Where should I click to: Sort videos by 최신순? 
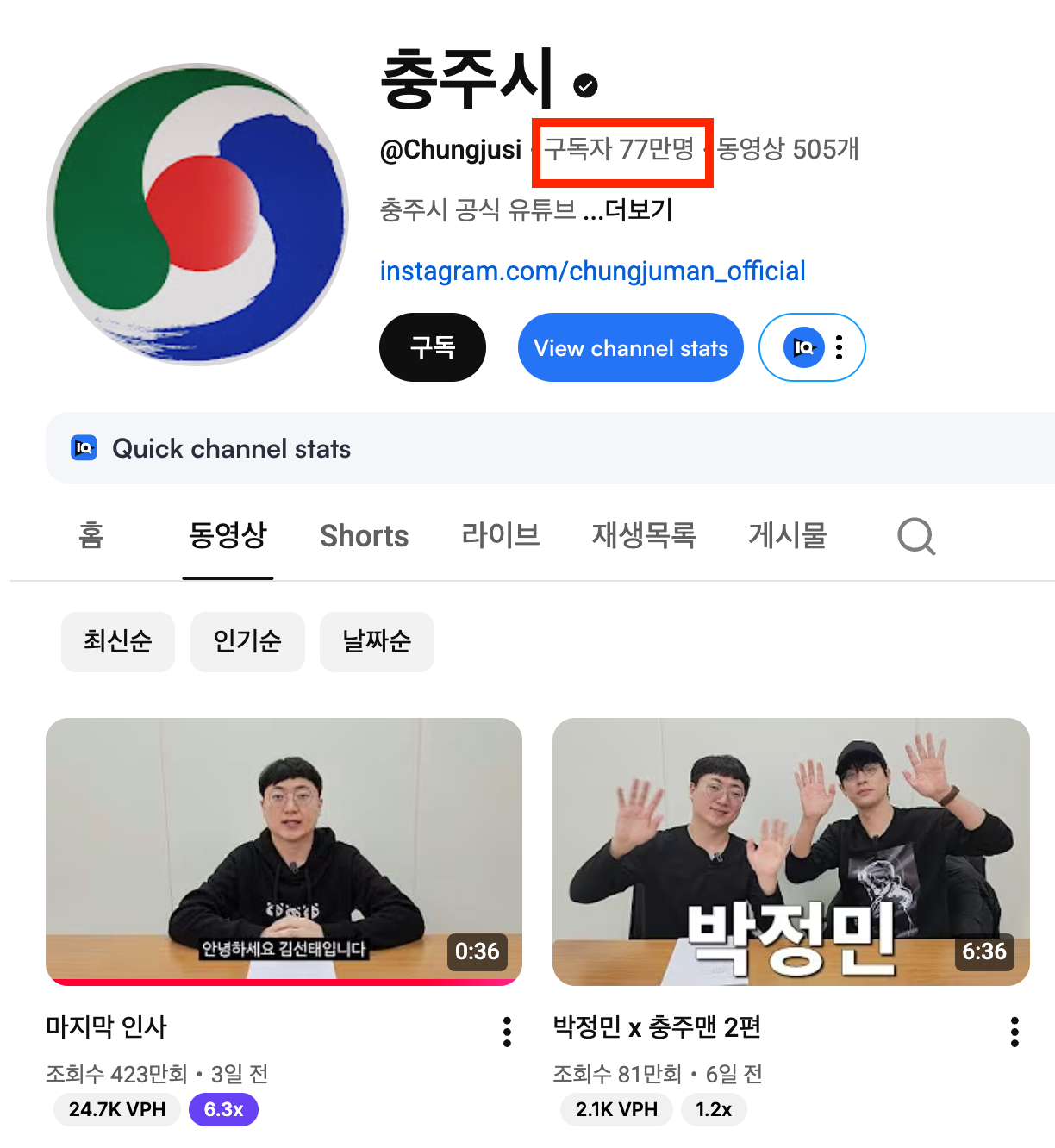point(118,641)
